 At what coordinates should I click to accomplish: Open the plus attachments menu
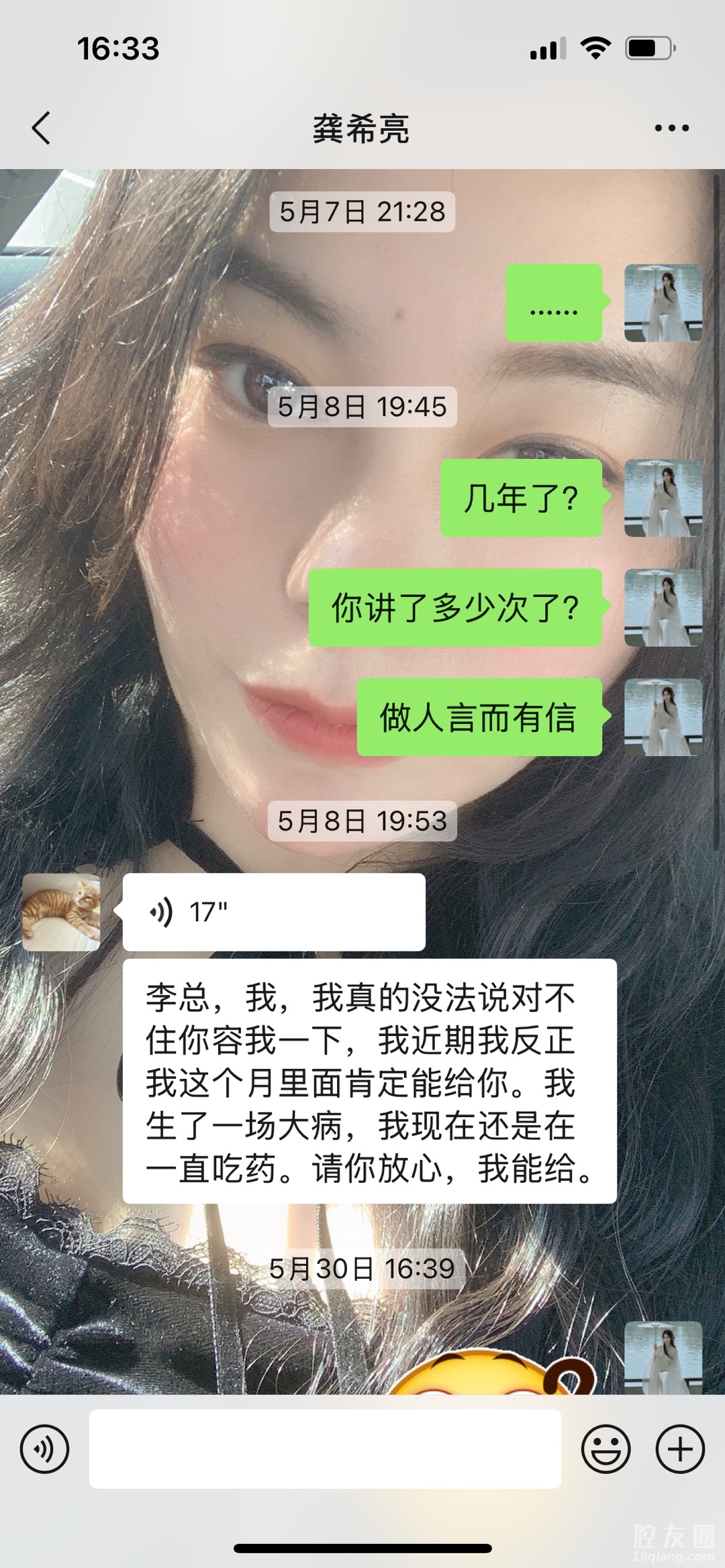[679, 1449]
